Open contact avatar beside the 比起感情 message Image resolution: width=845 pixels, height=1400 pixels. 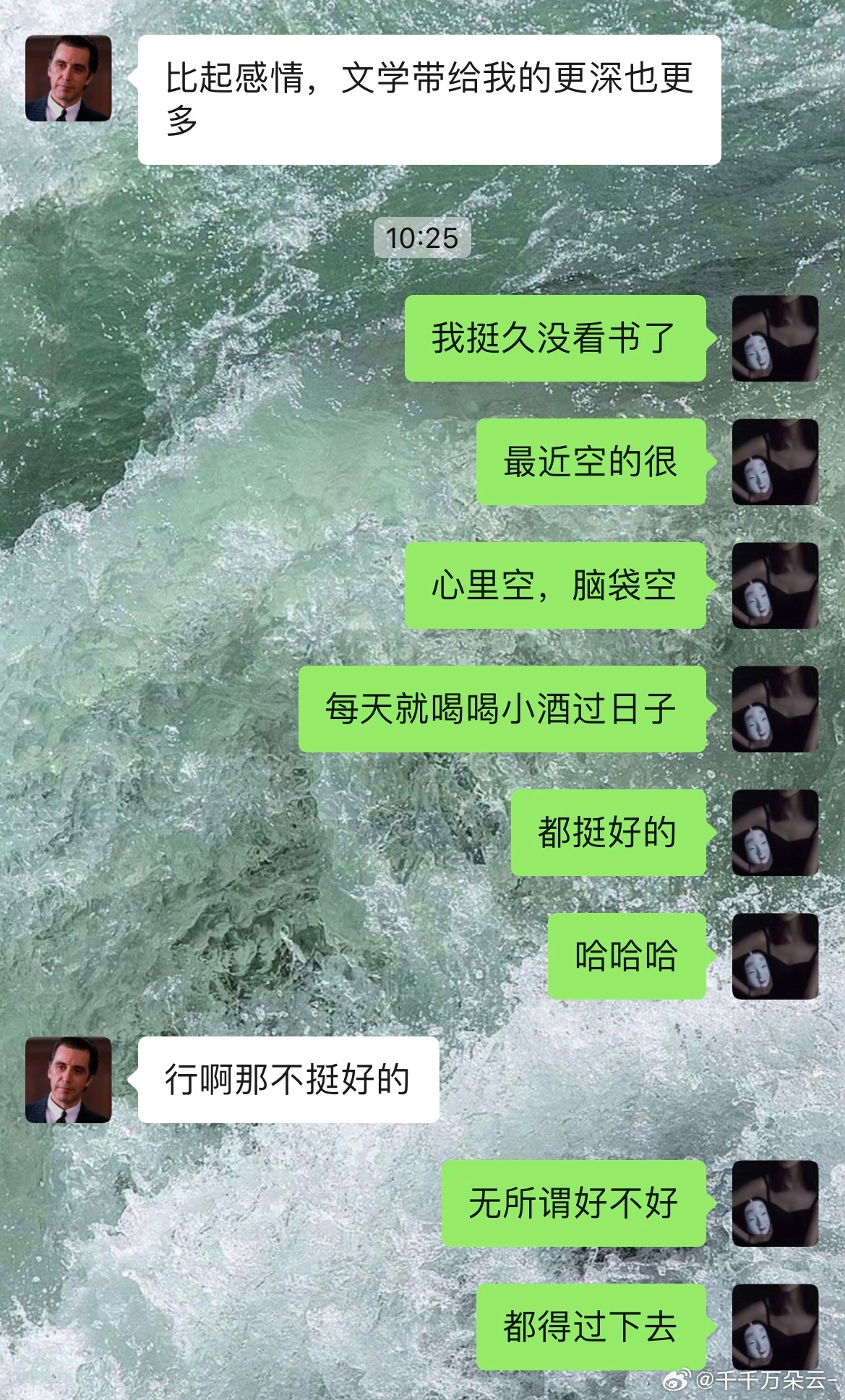click(x=69, y=78)
